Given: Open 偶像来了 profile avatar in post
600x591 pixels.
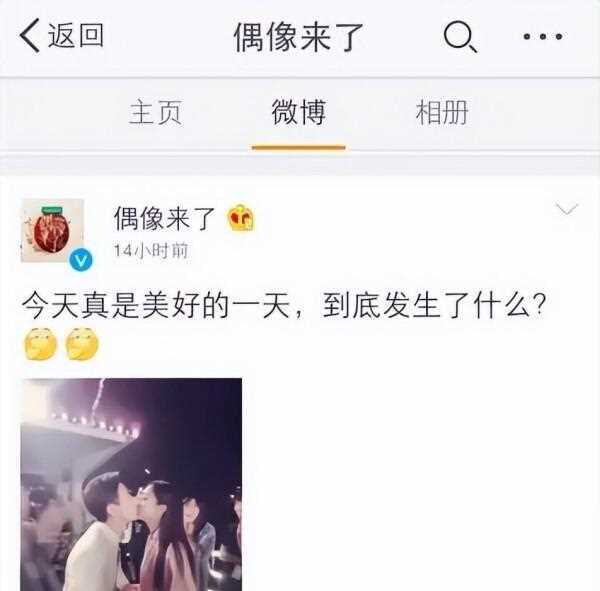Looking at the screenshot, I should click(x=52, y=231).
